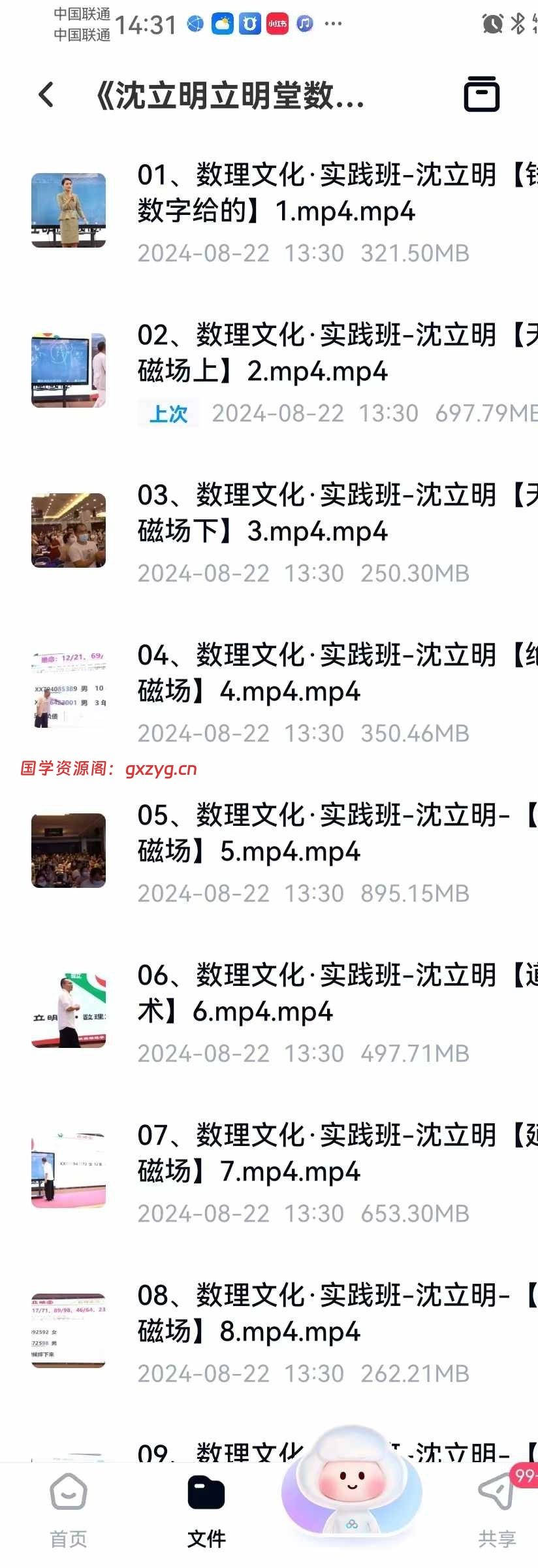This screenshot has height=1568, width=538.
Task: Play video 02 磁场上 2.mp4
Action: coord(313,371)
